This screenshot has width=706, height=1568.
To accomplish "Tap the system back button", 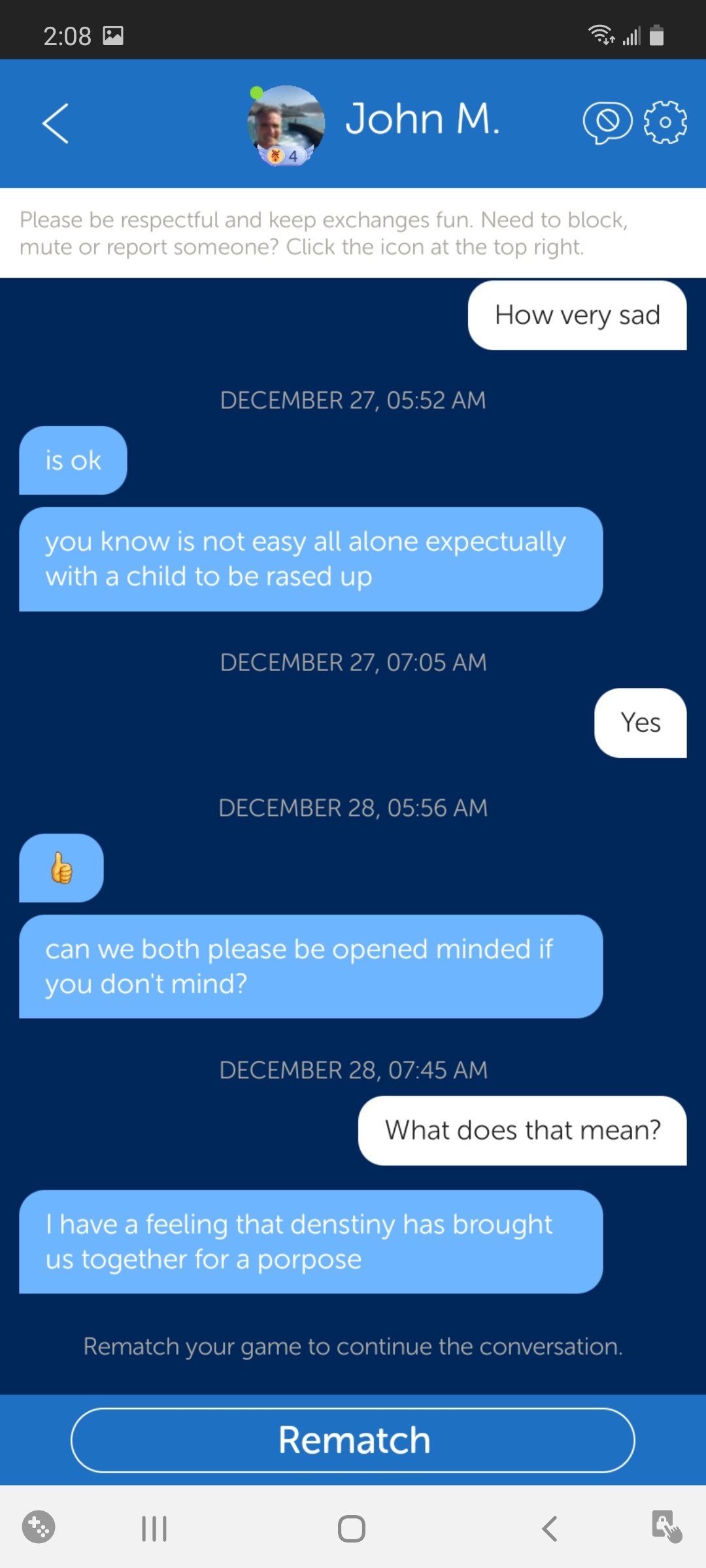I will [550, 1529].
